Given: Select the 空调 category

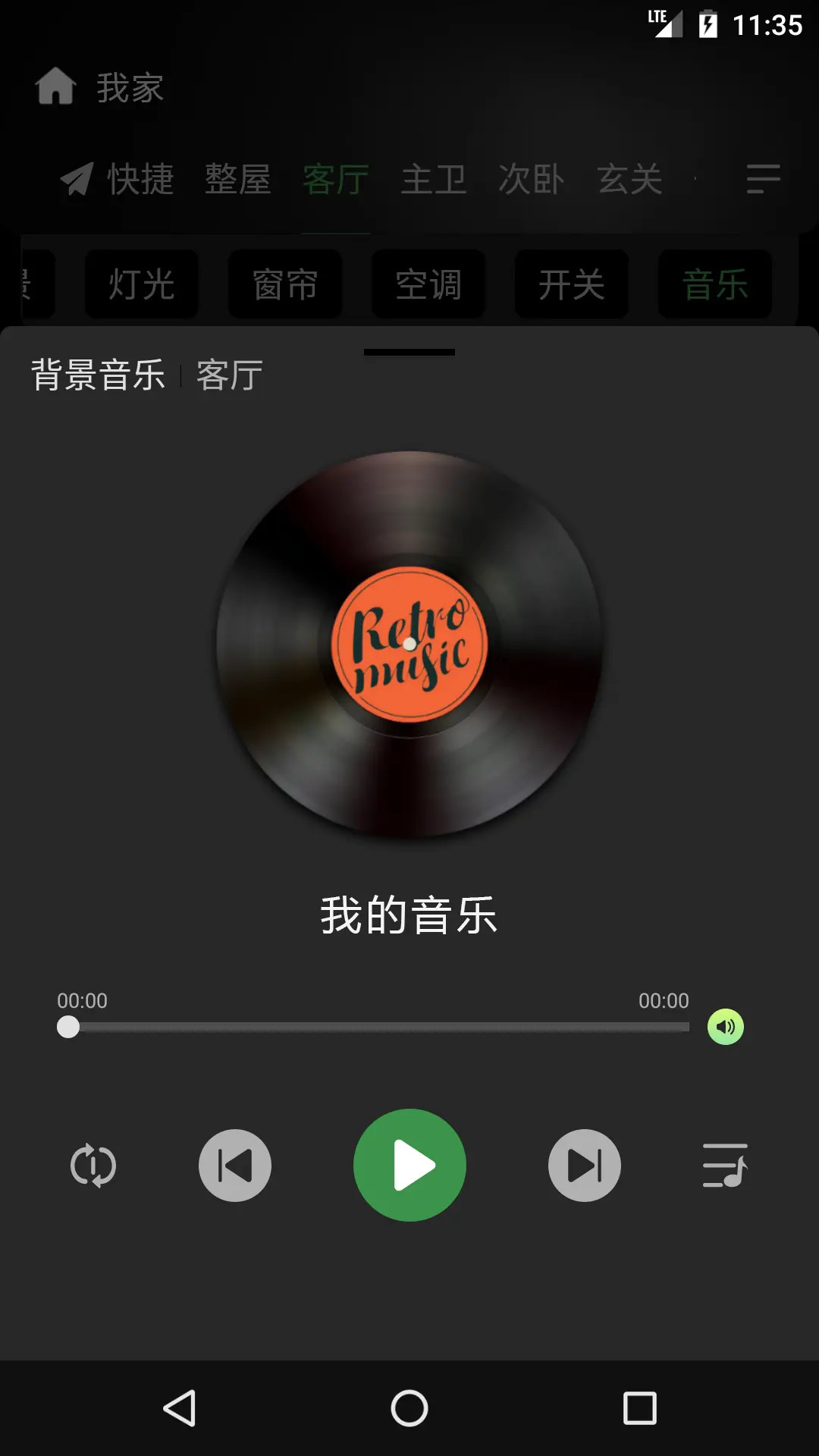Looking at the screenshot, I should 428,284.
